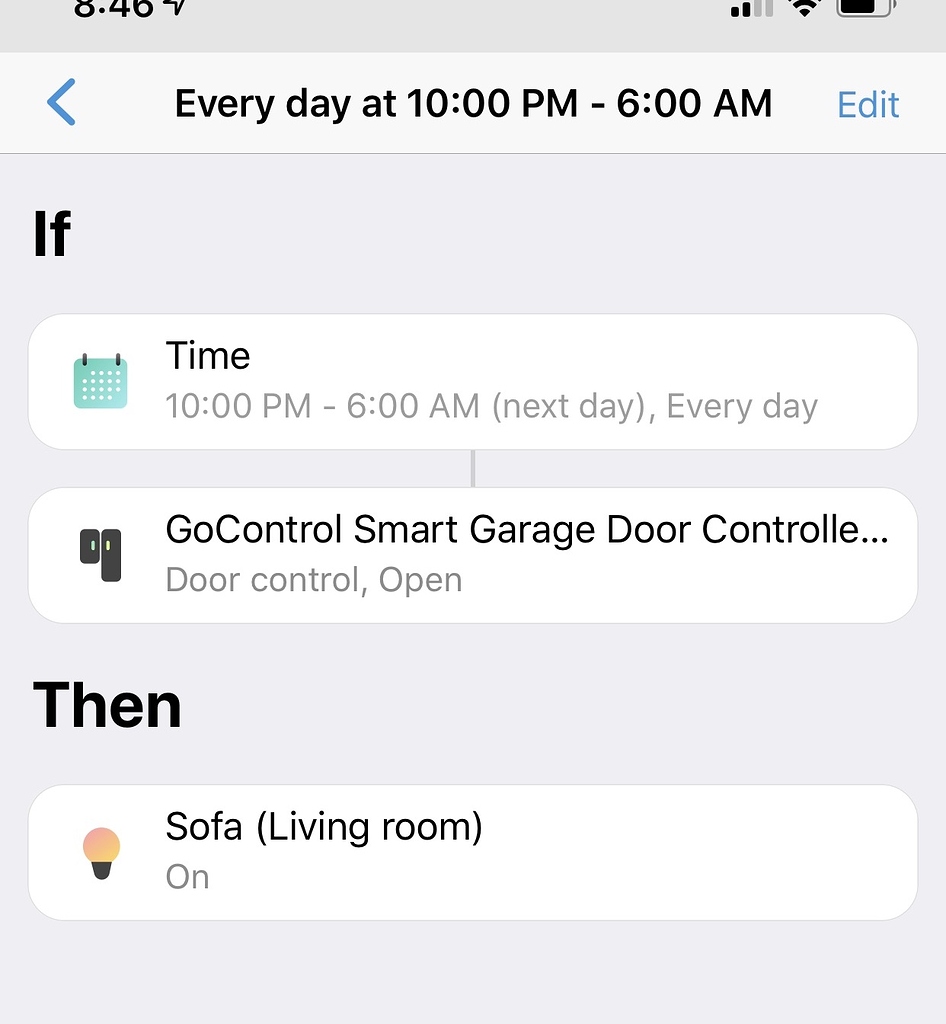Tap the Then section heading
Screen dimensions: 946x1024
pos(107,704)
